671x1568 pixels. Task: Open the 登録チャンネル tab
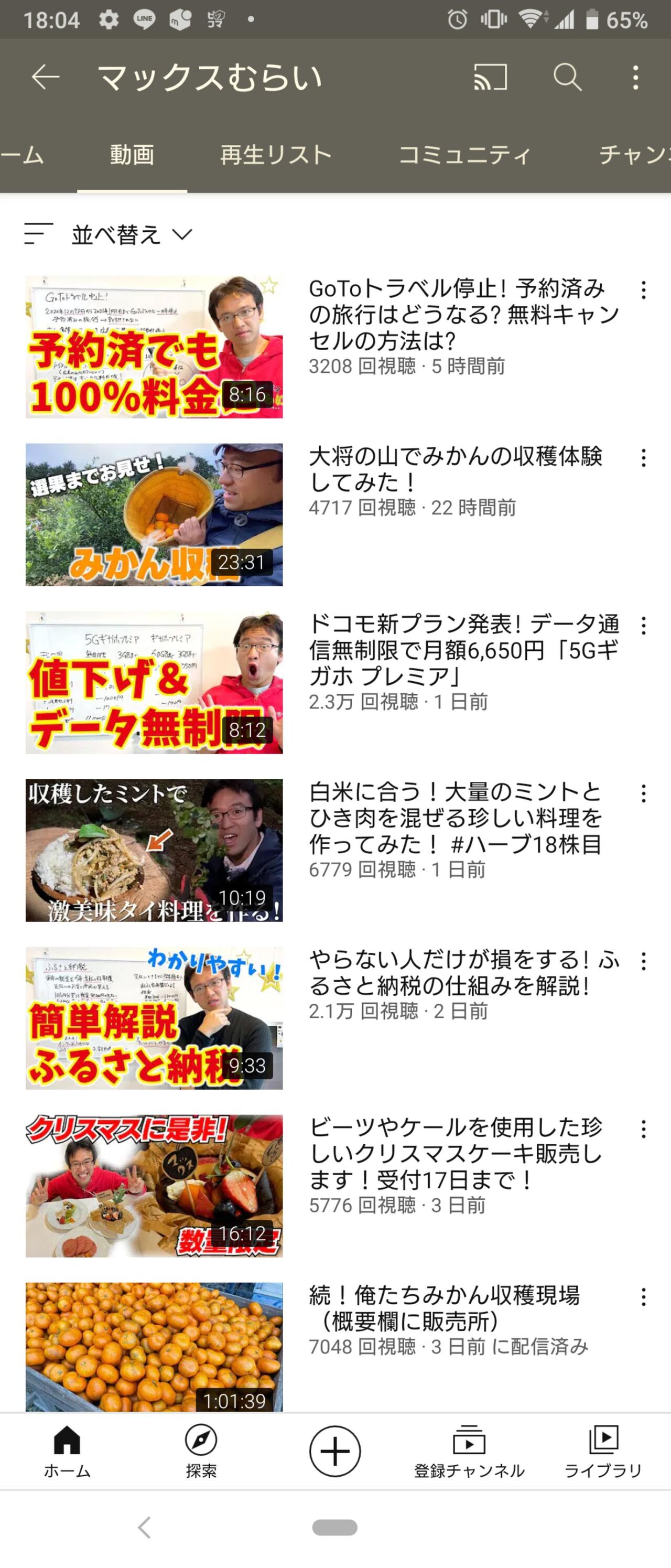pos(469,1452)
